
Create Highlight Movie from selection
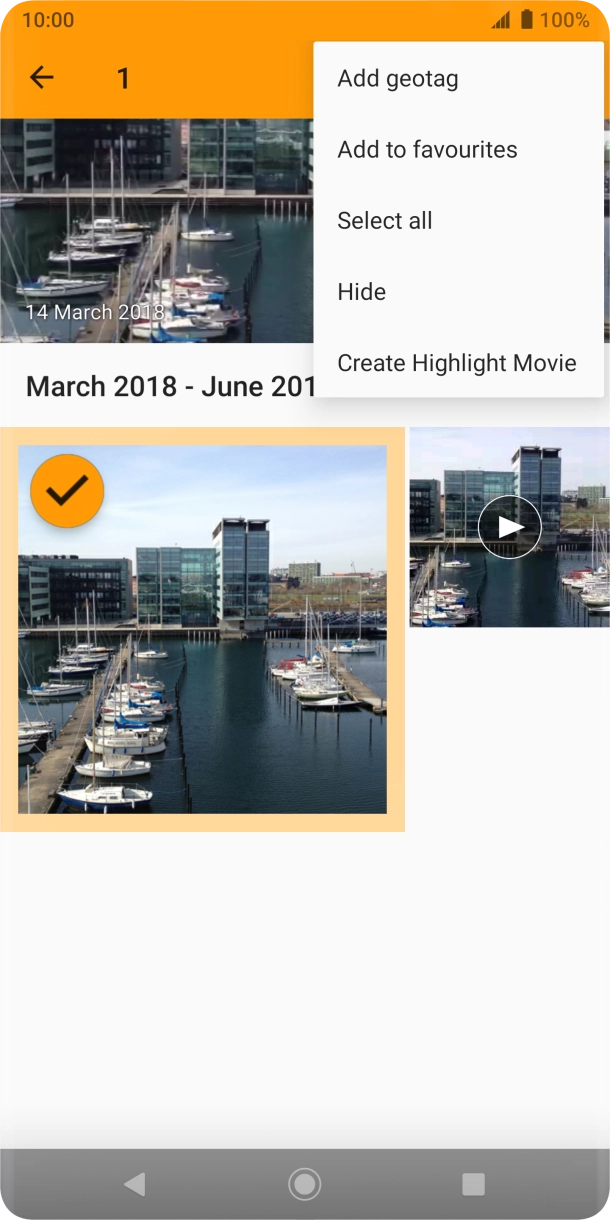tap(457, 363)
